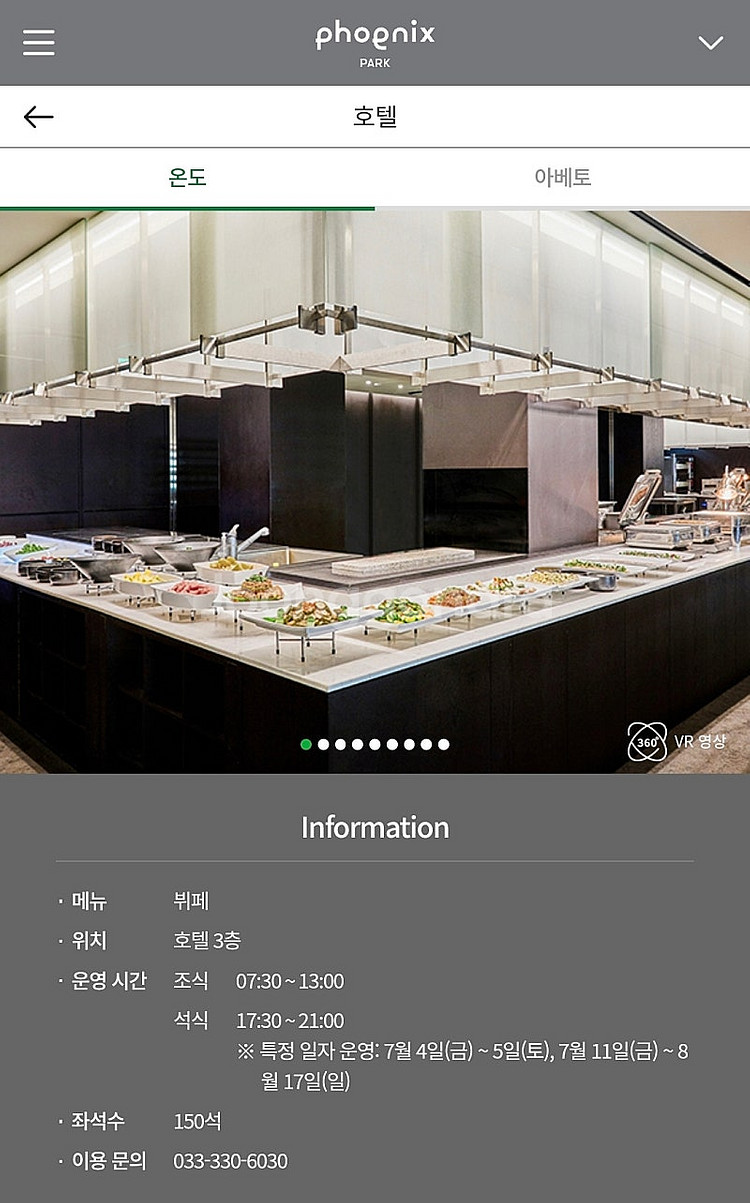
Task: Select the 온도 tab
Action: click(187, 178)
